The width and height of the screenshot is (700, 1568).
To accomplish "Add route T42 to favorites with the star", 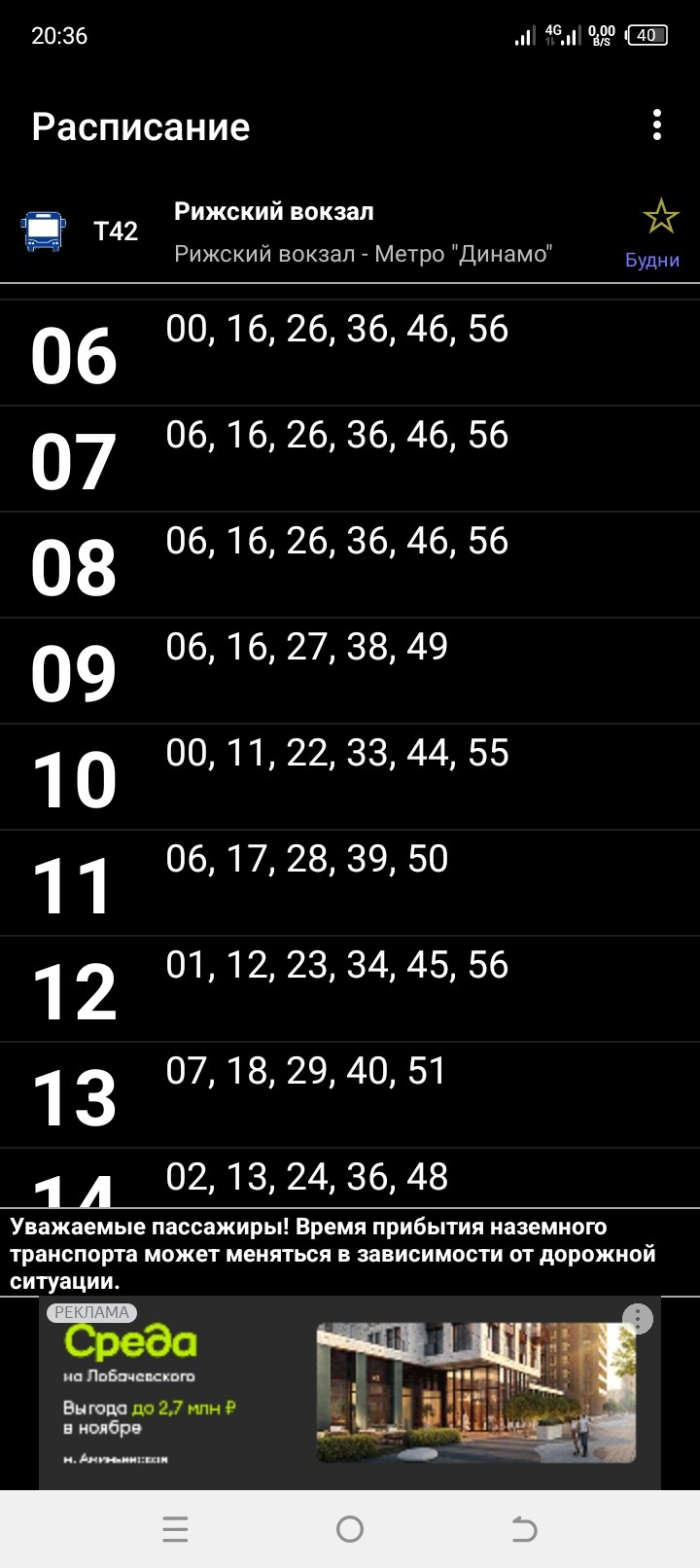I will pos(660,217).
